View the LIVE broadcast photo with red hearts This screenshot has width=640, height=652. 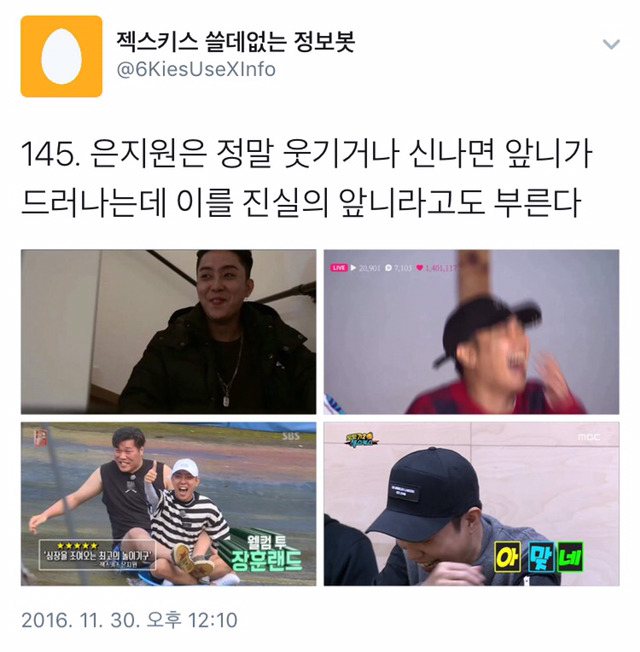[471, 332]
